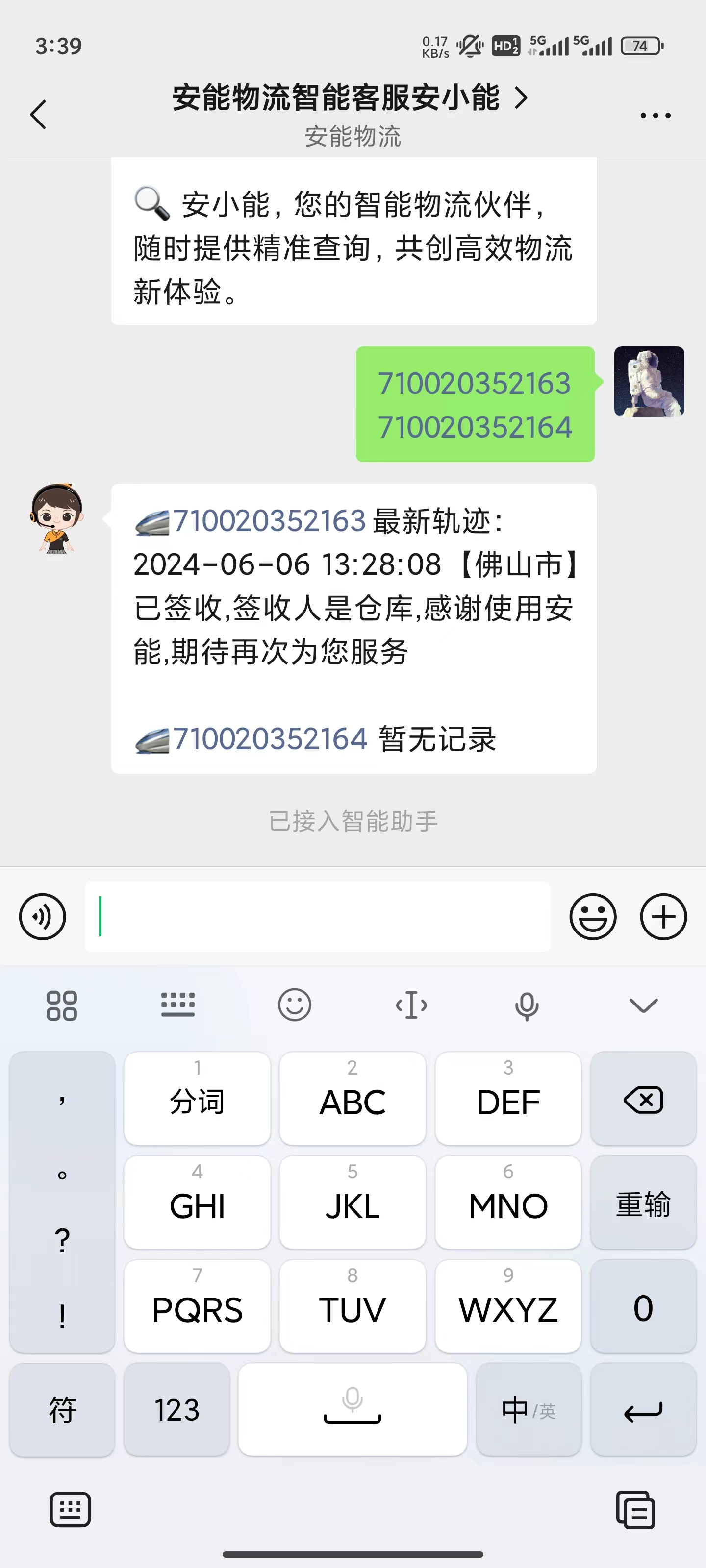The image size is (706, 1568).
Task: Tap the 安小能 customer service avatar
Action: (x=57, y=518)
